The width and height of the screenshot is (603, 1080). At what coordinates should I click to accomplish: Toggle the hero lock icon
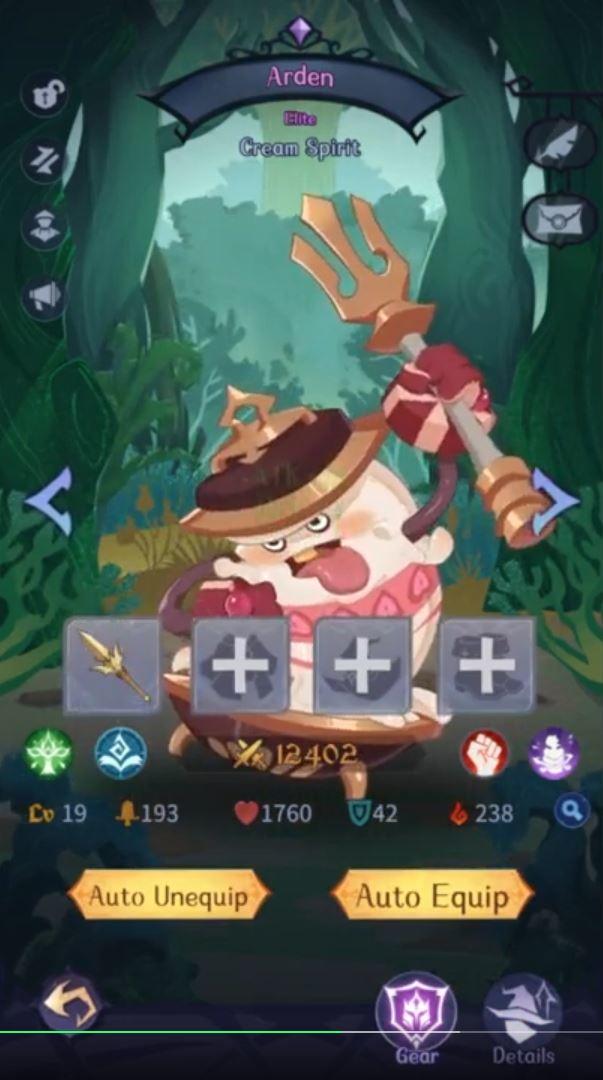tap(45, 95)
